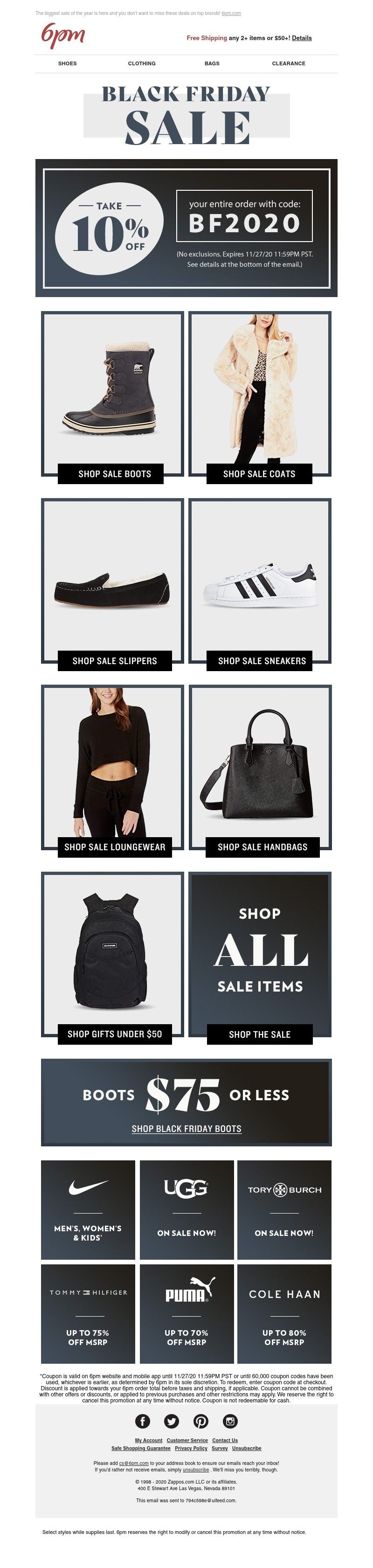Tap the My Account footer link
Viewport: 373px width, 1568px height.
click(x=148, y=1441)
